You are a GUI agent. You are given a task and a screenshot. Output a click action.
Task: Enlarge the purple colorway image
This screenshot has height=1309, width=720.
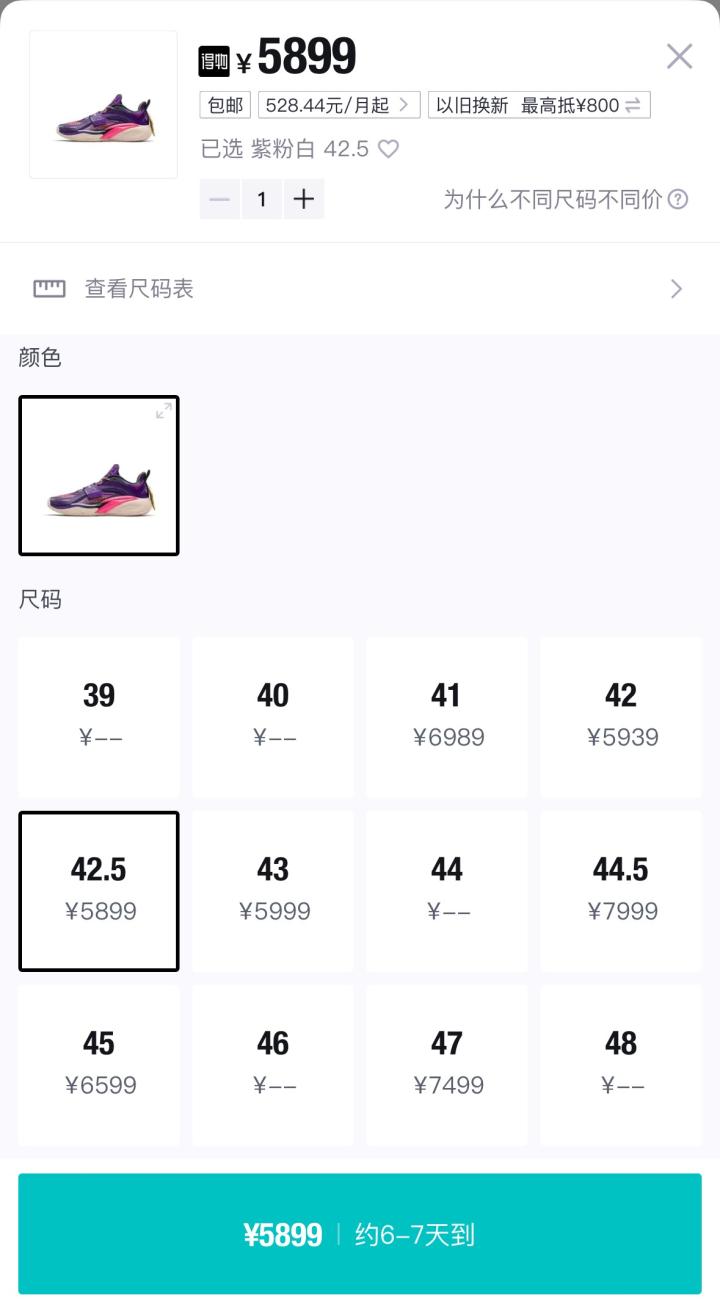click(163, 411)
